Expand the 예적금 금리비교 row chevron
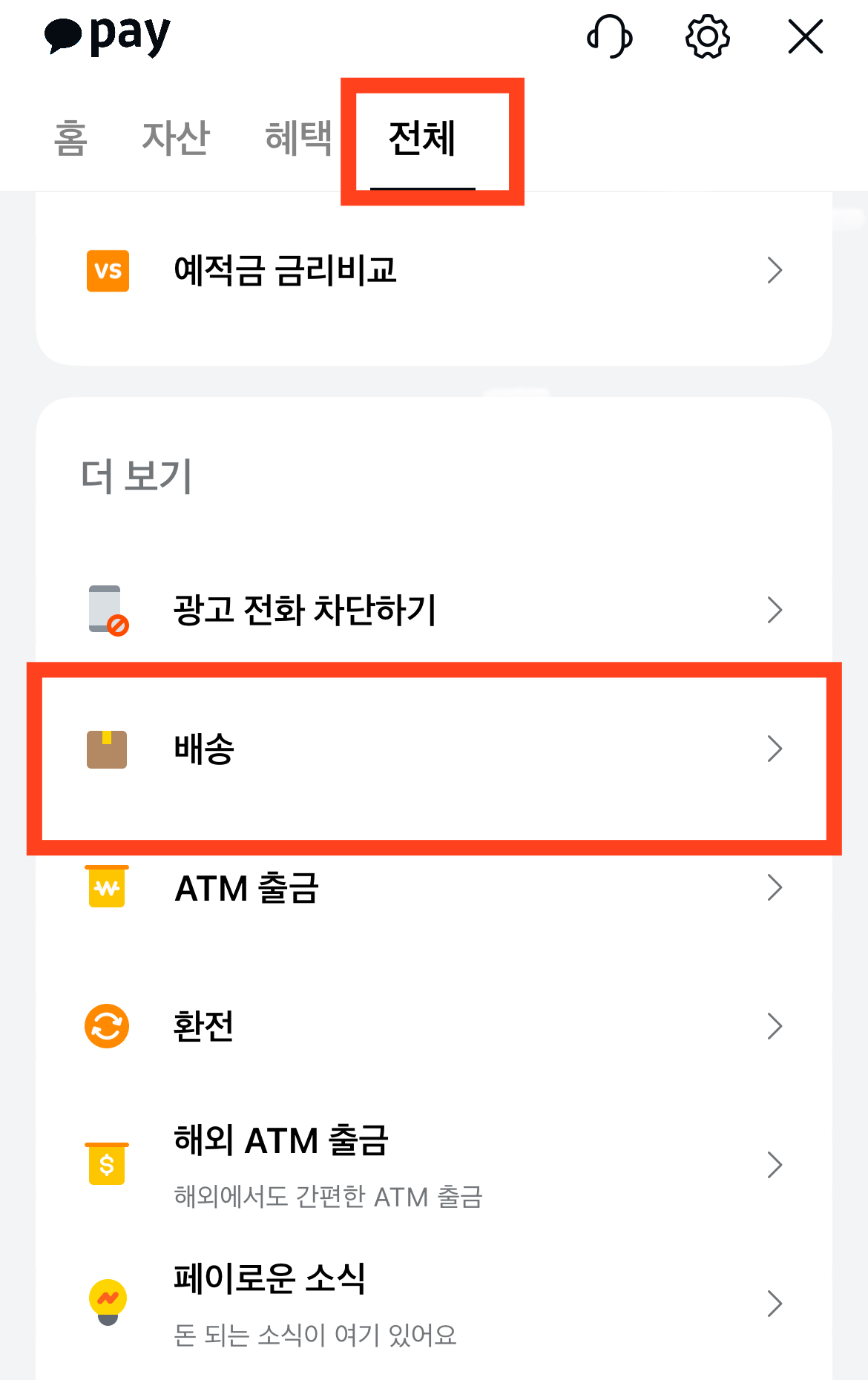The image size is (868, 1380). [775, 270]
